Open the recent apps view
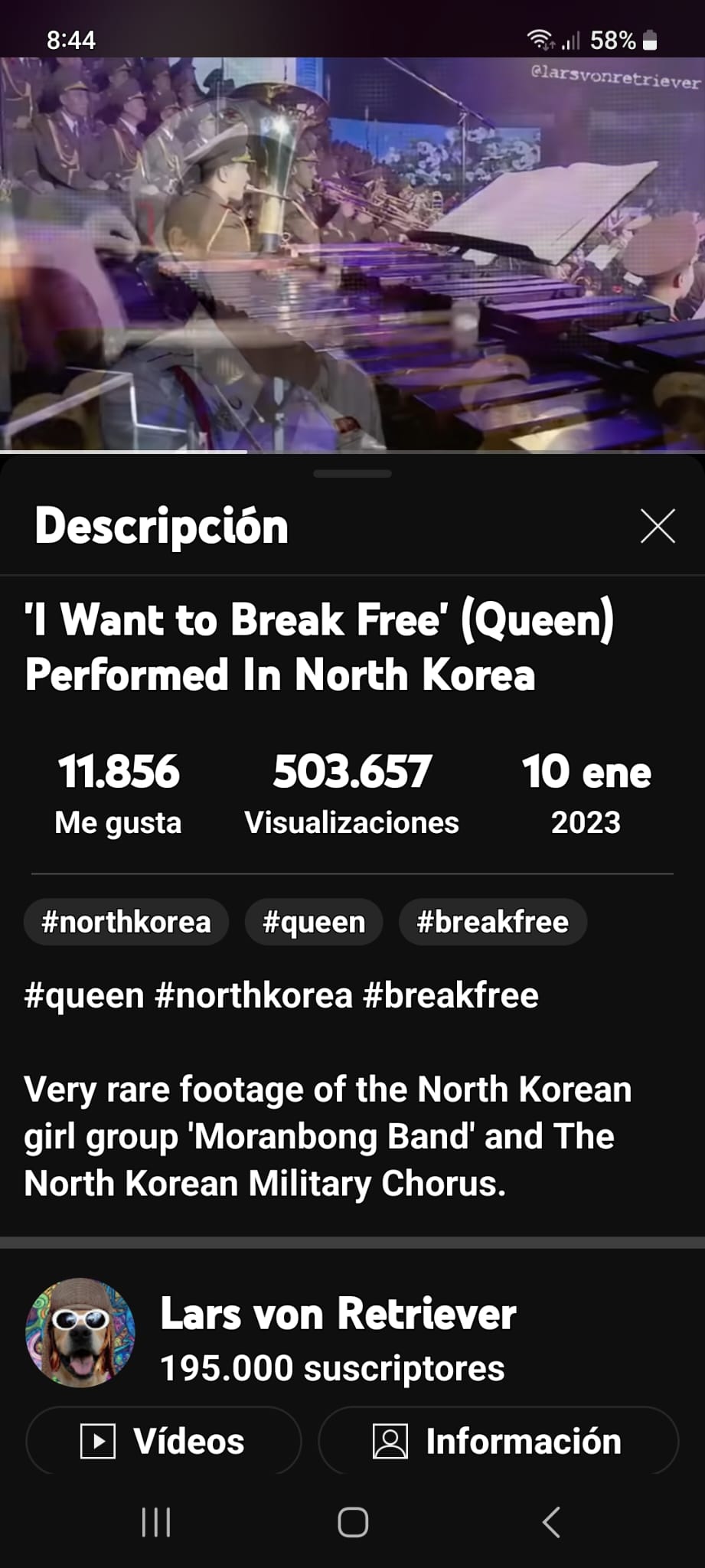The height and width of the screenshot is (1568, 705). tap(156, 1522)
